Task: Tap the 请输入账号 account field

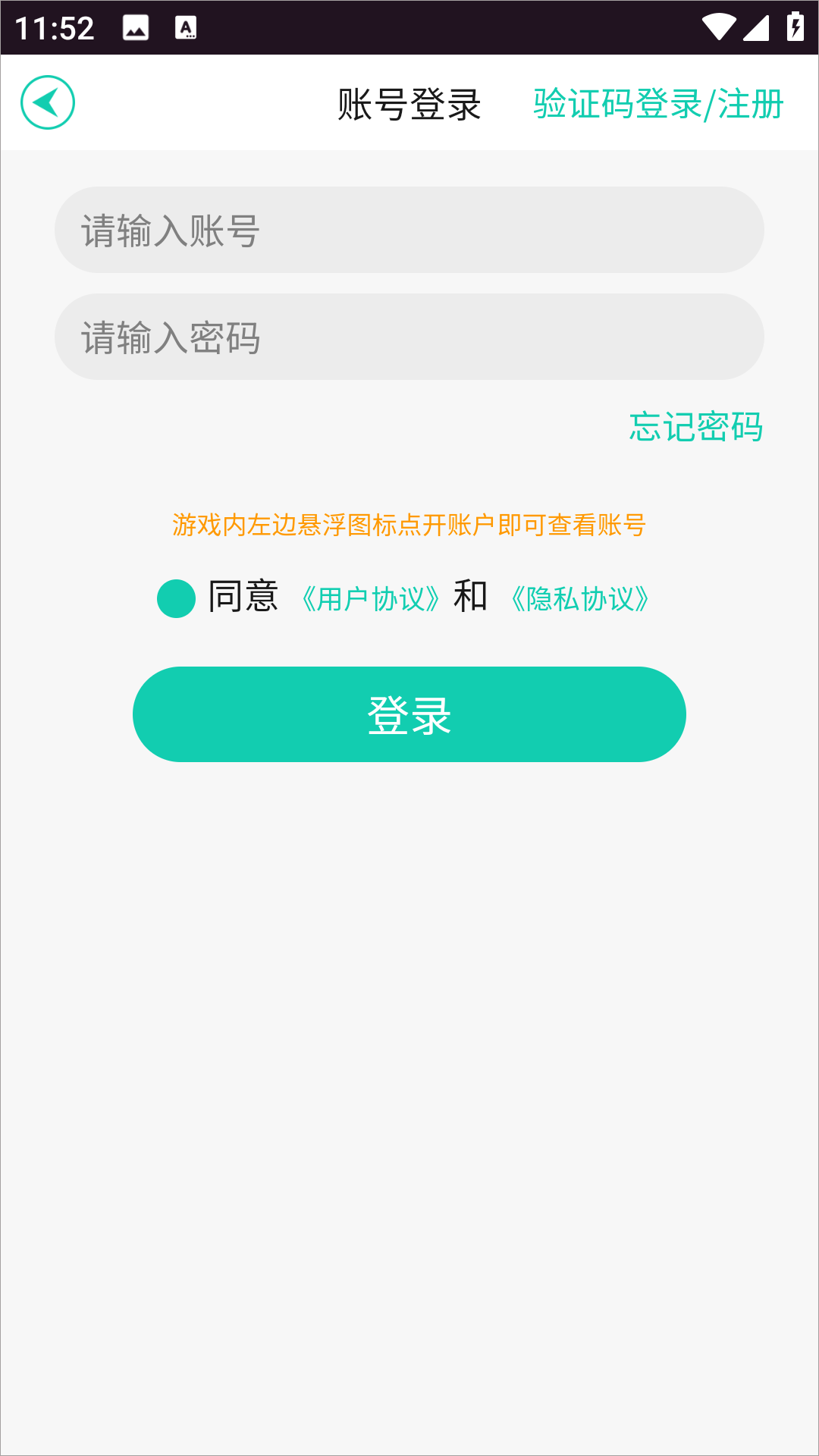Action: pos(409,230)
